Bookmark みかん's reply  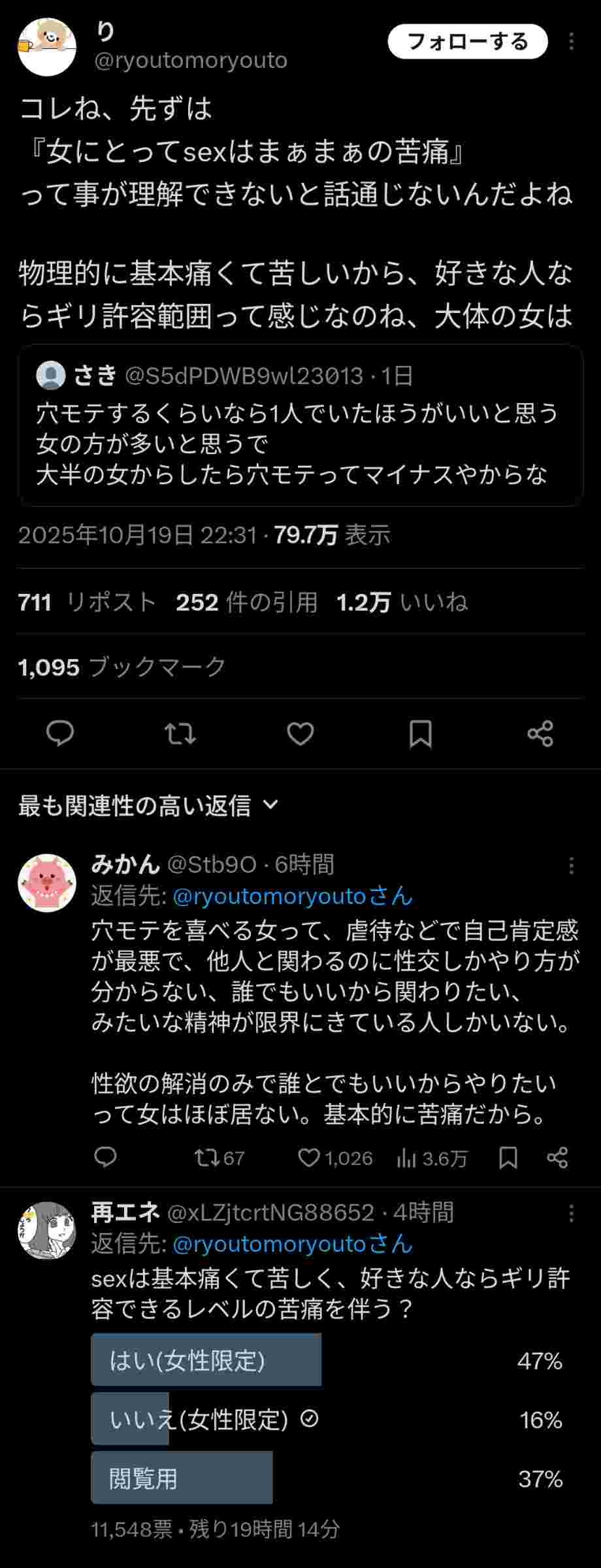tap(508, 1158)
